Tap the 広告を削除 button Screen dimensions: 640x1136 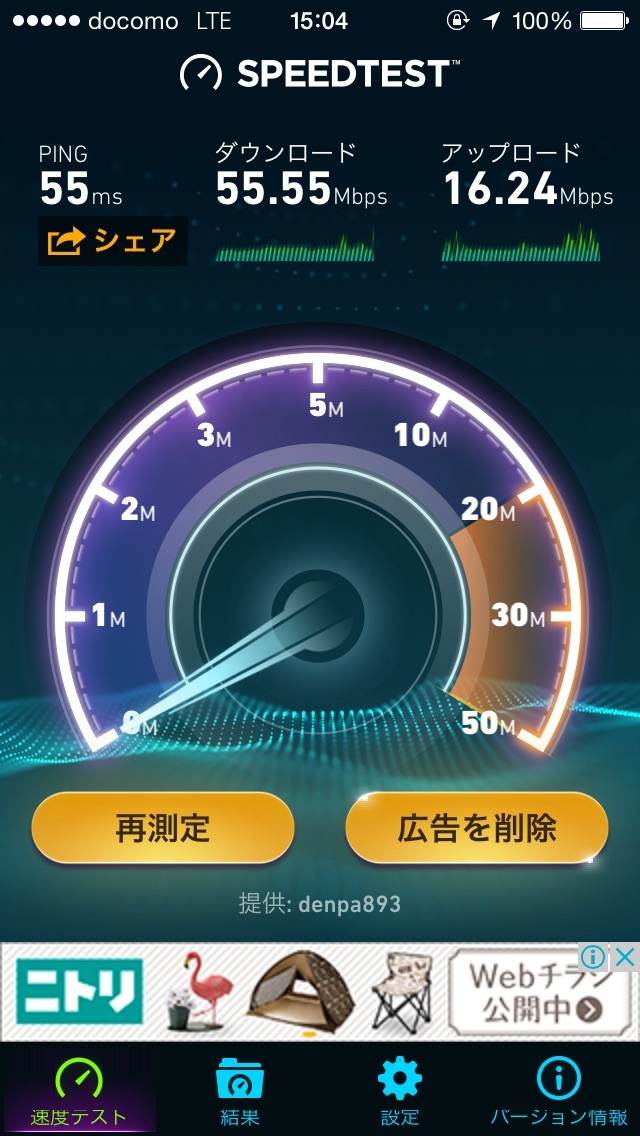click(x=477, y=828)
